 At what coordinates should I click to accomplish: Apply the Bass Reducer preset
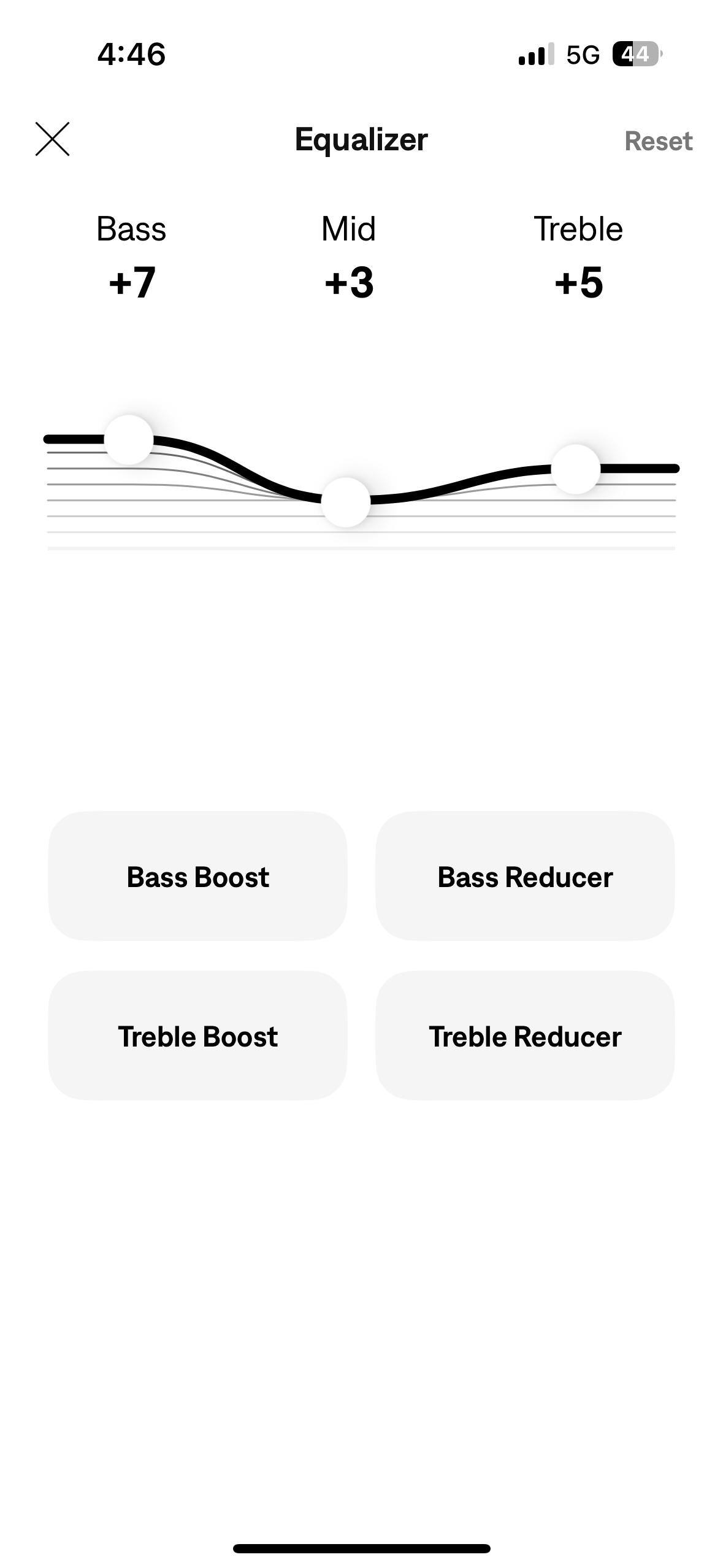coord(525,876)
